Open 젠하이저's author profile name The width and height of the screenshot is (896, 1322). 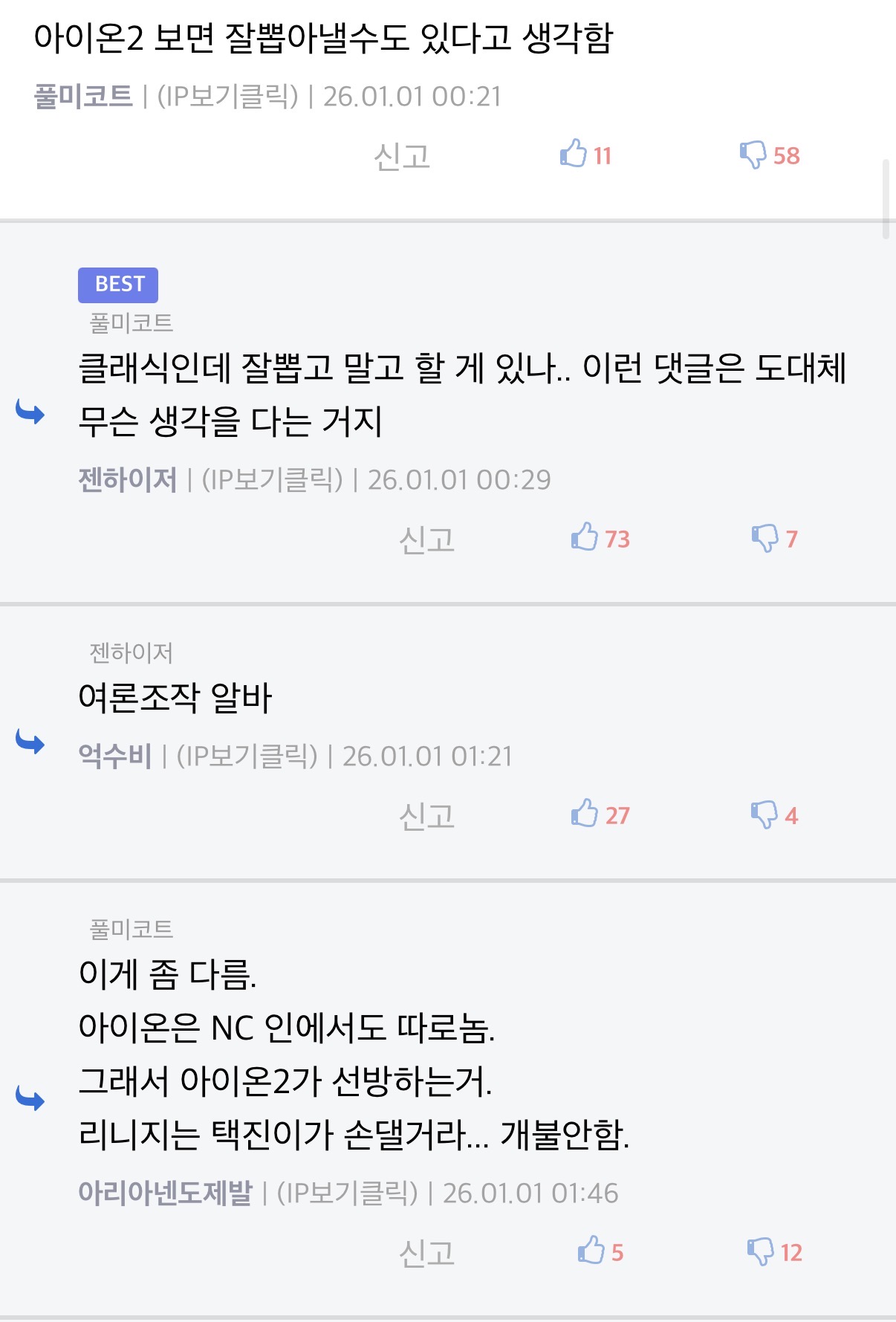128,480
